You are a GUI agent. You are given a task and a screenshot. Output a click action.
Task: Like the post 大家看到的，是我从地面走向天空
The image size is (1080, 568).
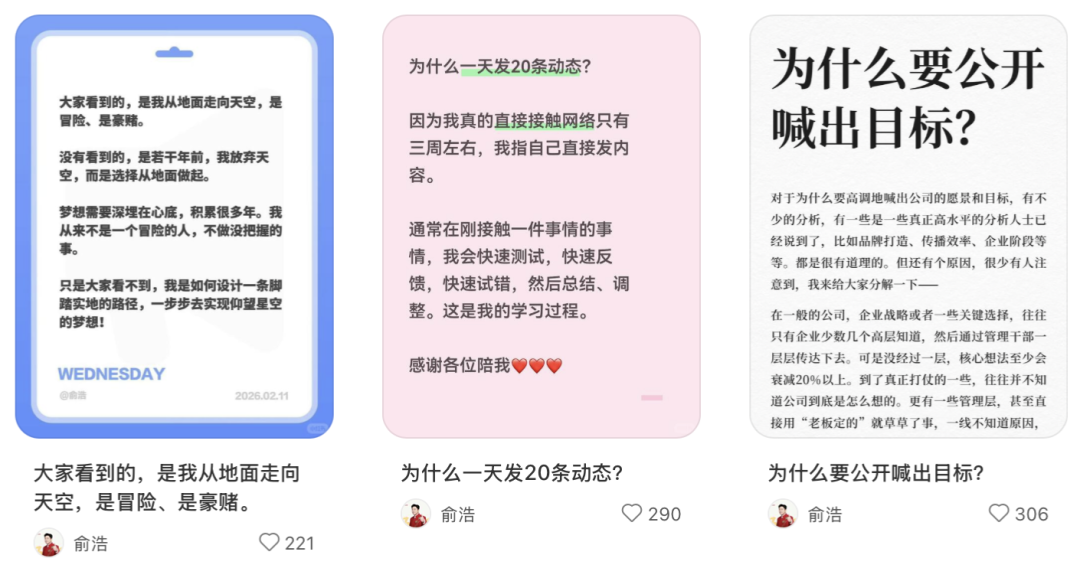[269, 543]
